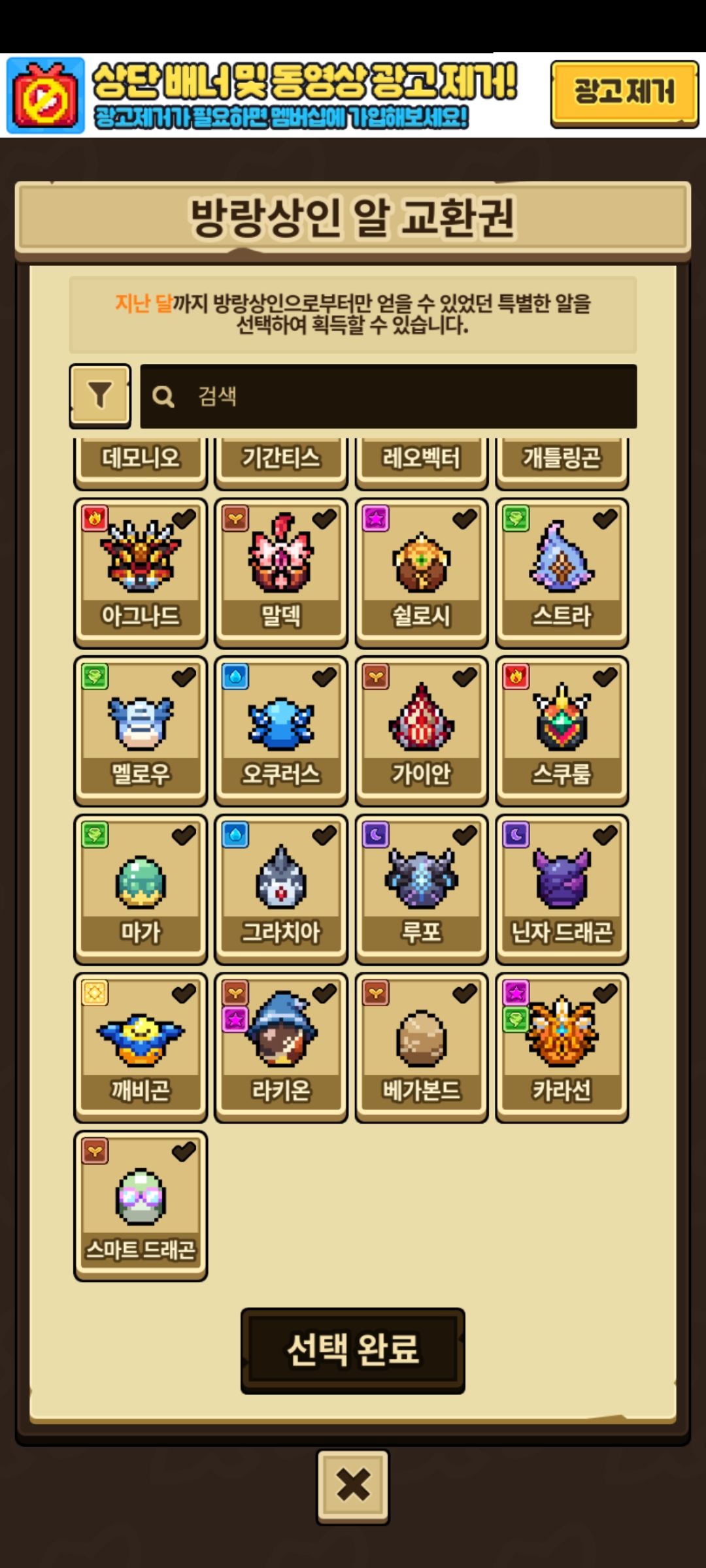Select the 닌자 드래곤 egg
The width and height of the screenshot is (706, 1568).
tap(562, 888)
